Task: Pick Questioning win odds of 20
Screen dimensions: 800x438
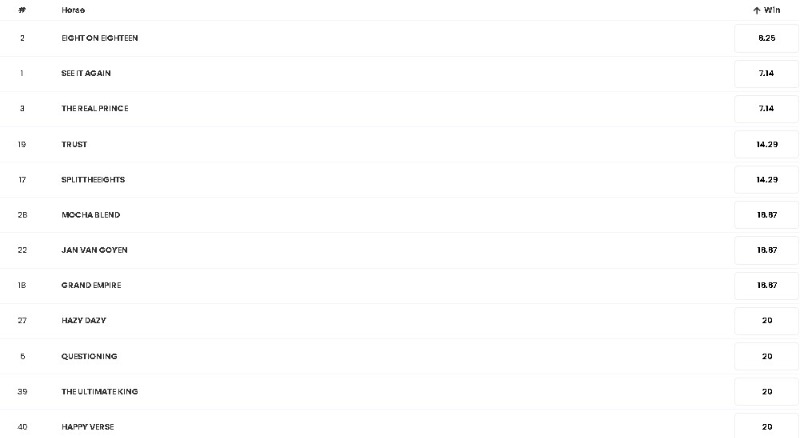Action: [x=766, y=356]
